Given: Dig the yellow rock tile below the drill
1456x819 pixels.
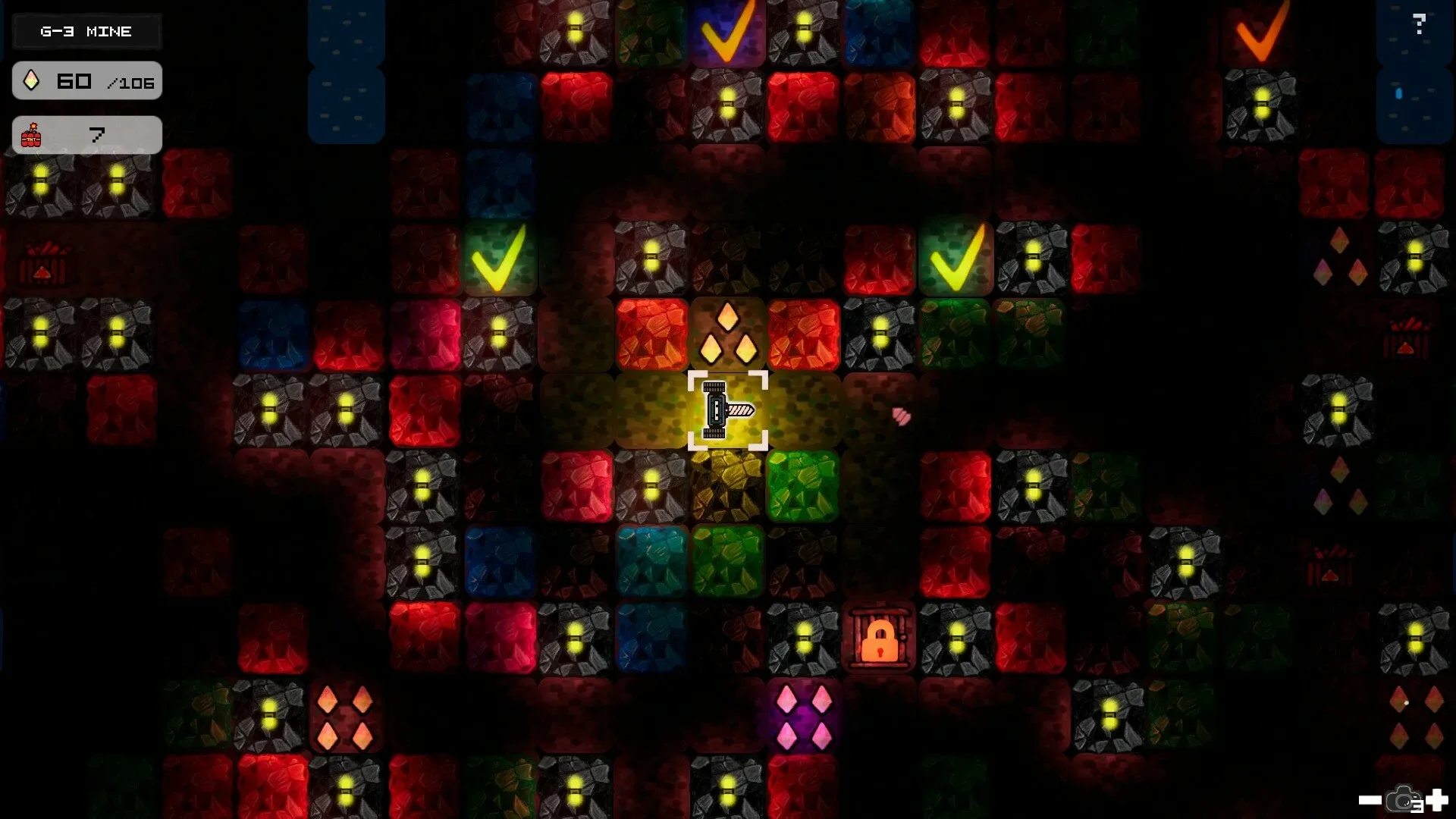Looking at the screenshot, I should click(727, 486).
